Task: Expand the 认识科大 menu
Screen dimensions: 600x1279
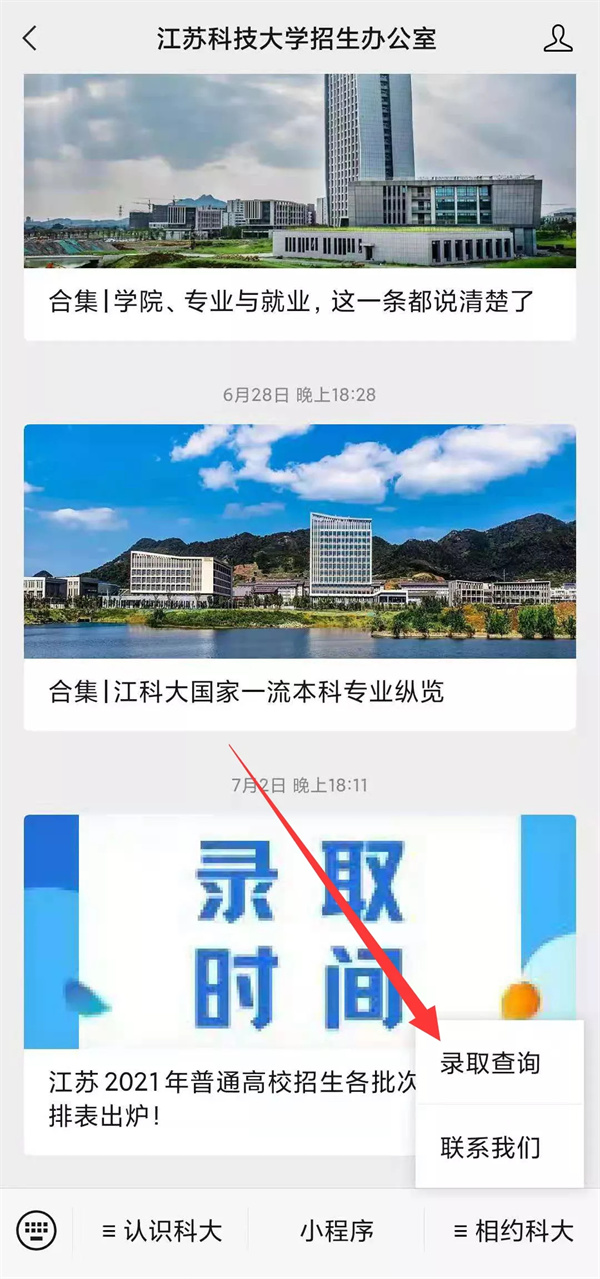Action: (x=161, y=1230)
